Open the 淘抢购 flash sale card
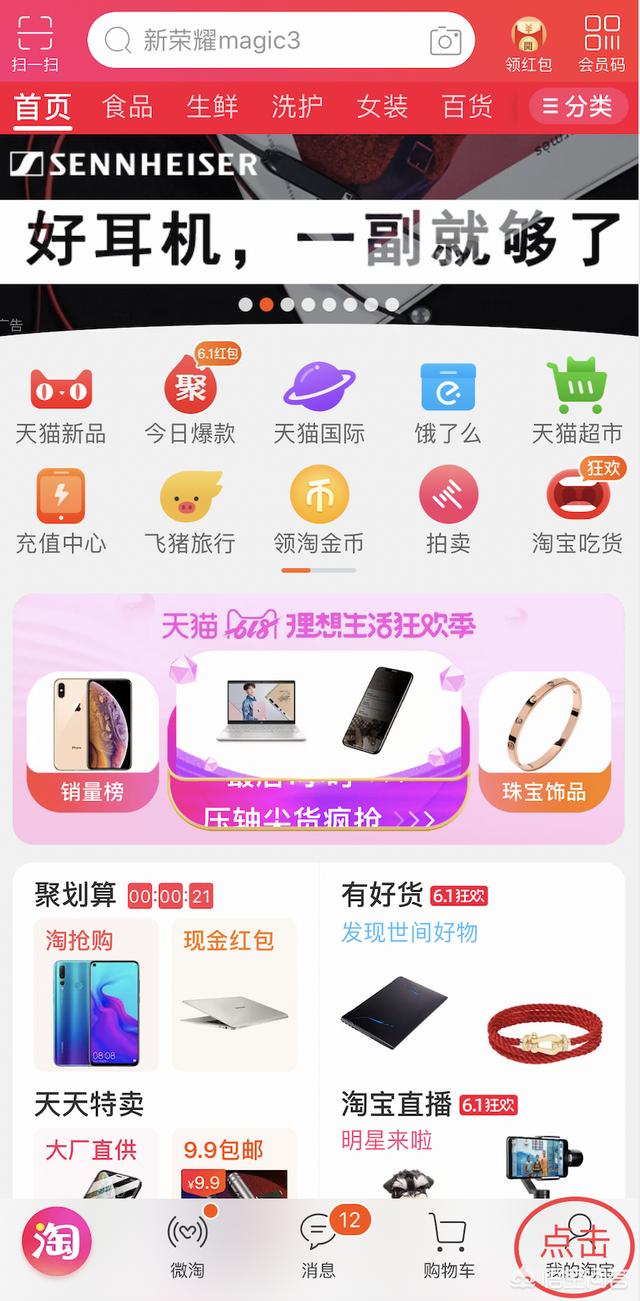Image resolution: width=640 pixels, height=1301 pixels. (96, 995)
